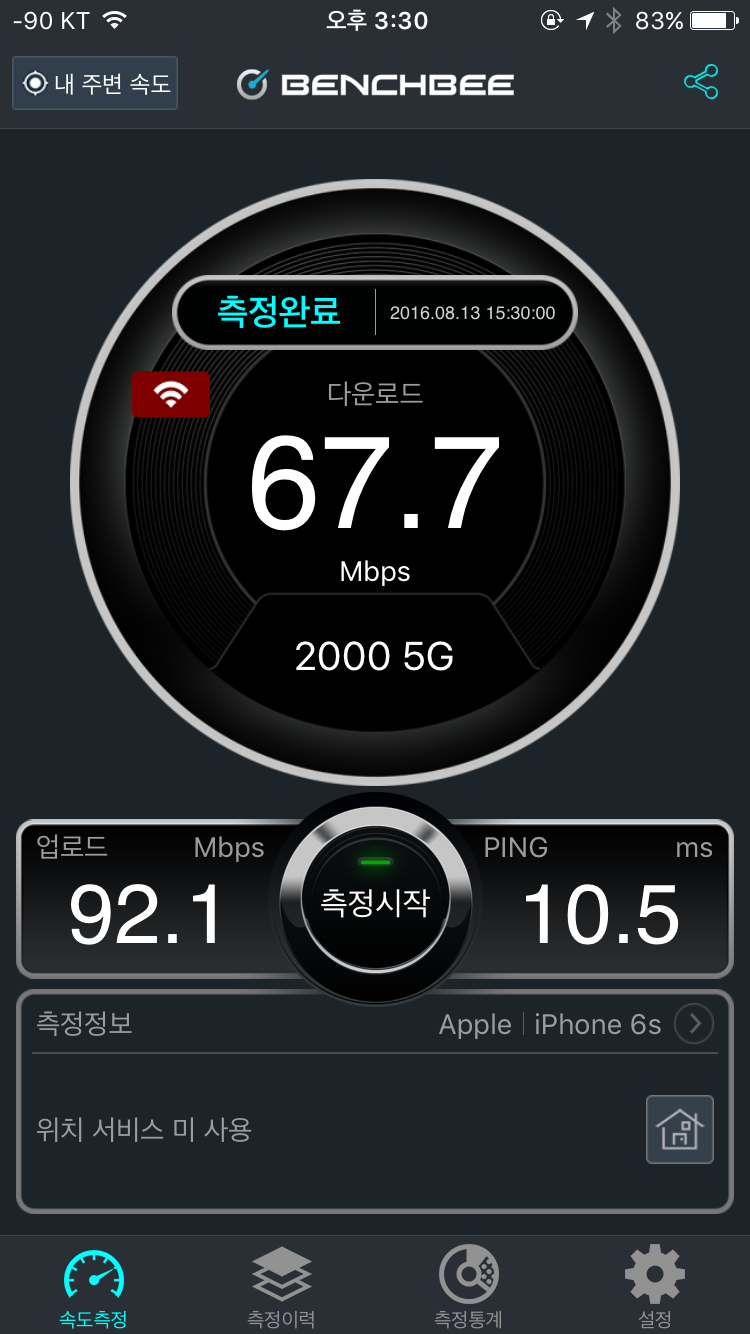The height and width of the screenshot is (1334, 750).
Task: Open the 내 주변 속도 button
Action: pyautogui.click(x=95, y=83)
